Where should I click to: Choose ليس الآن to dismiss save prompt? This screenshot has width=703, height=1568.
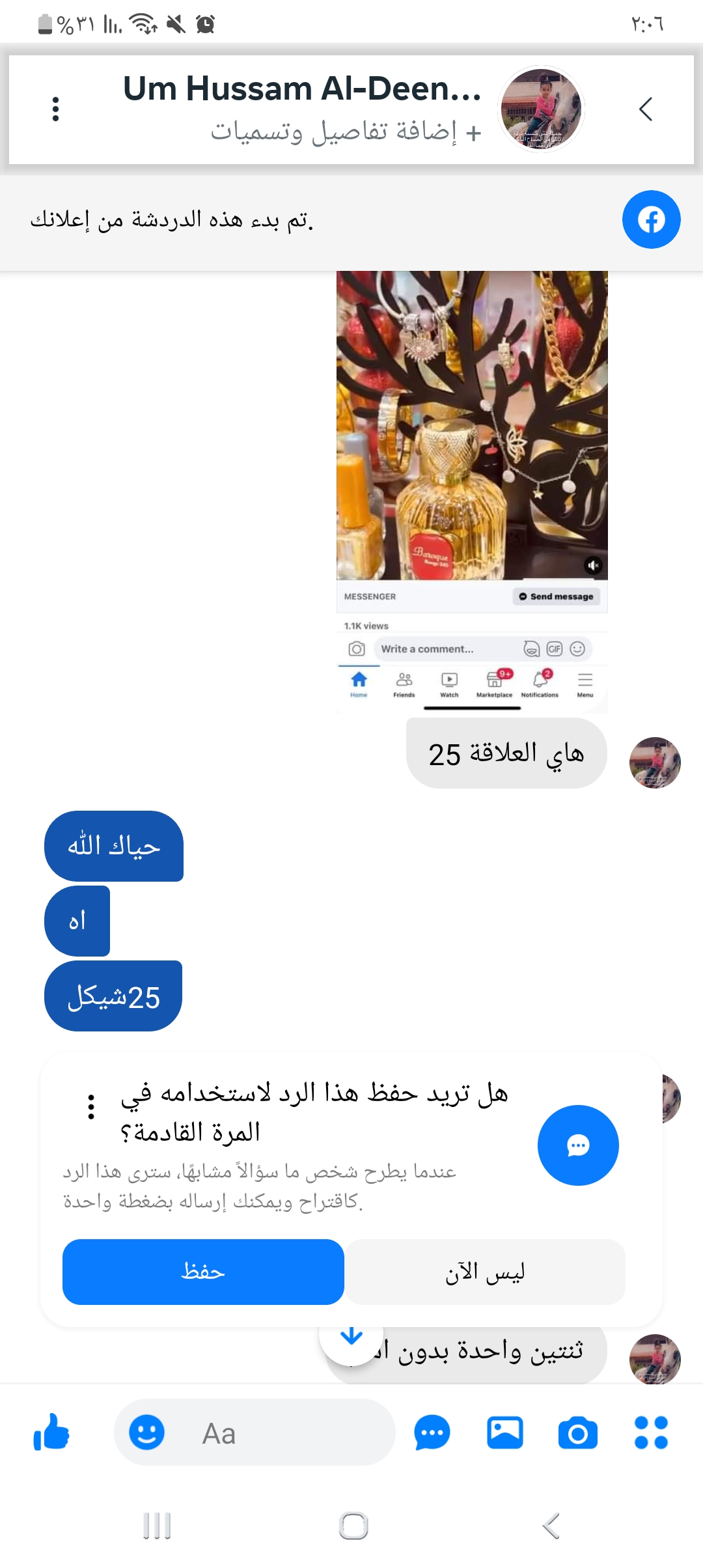[485, 1272]
